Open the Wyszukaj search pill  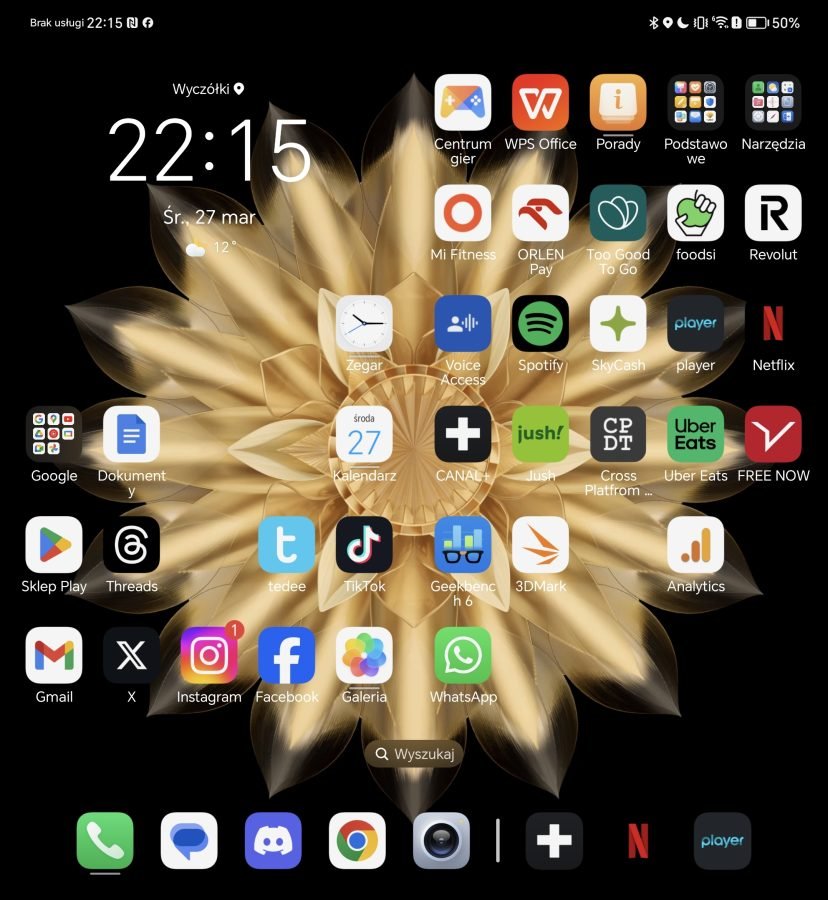pyautogui.click(x=414, y=754)
